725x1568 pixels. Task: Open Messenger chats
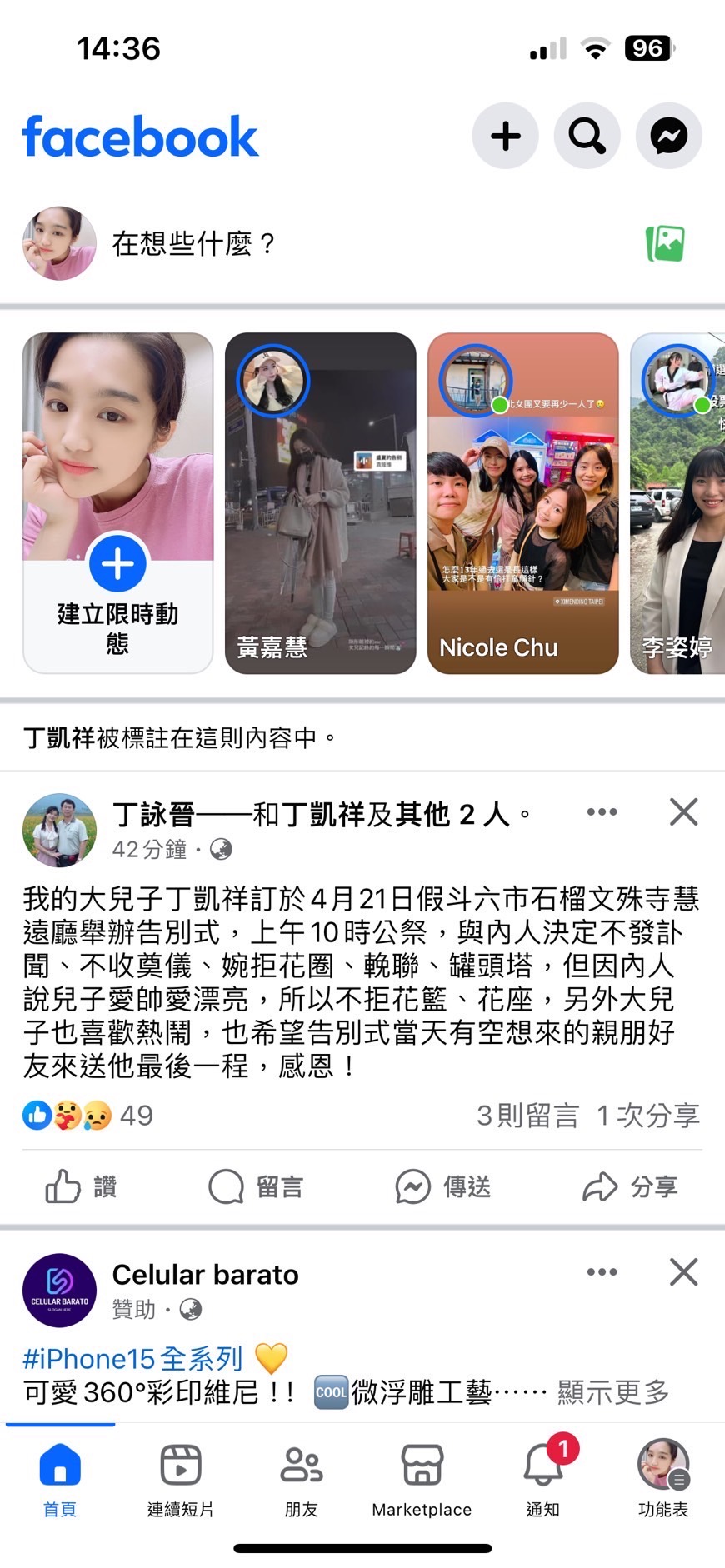[x=668, y=136]
